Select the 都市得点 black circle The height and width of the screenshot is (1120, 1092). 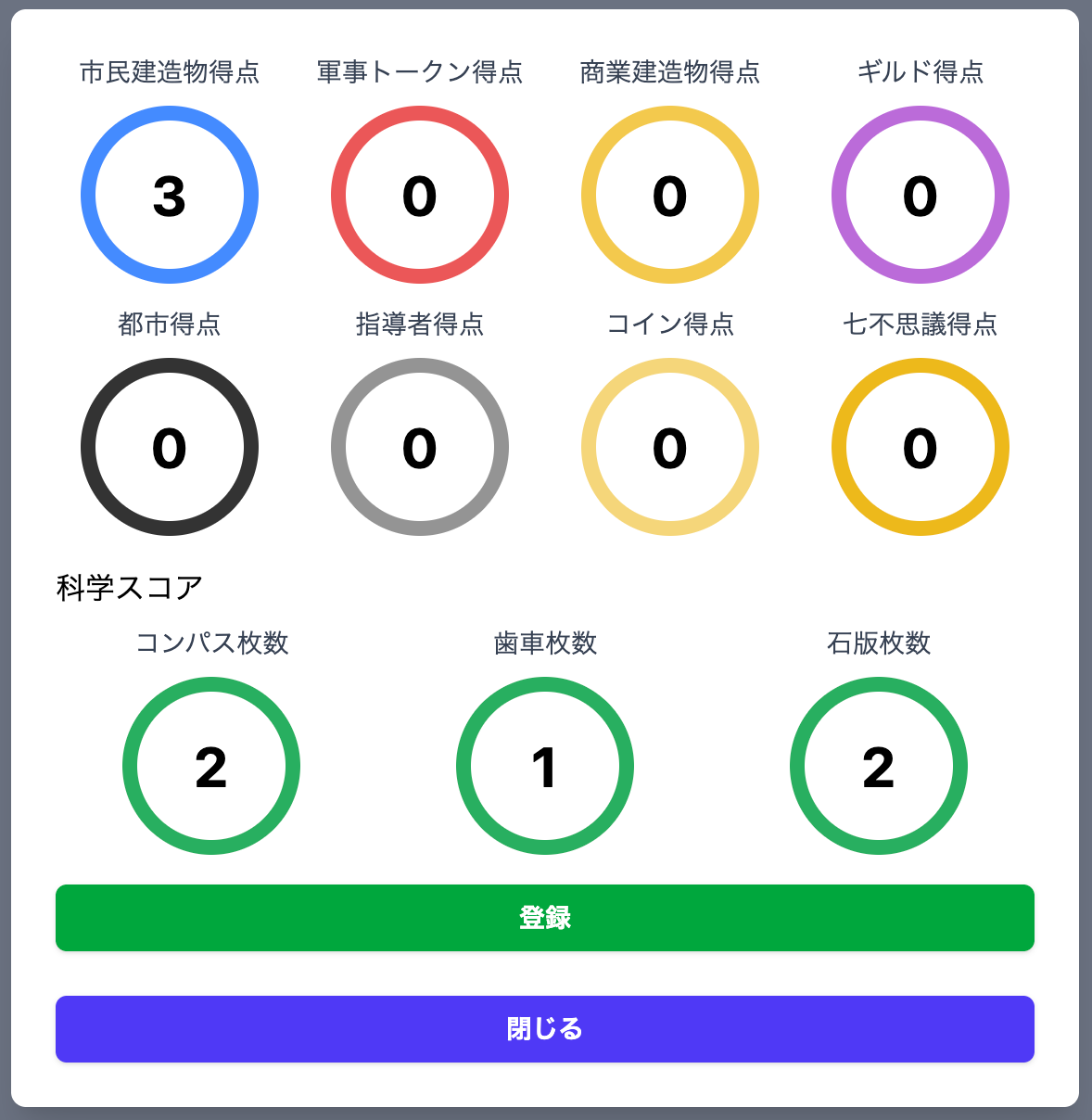tap(170, 447)
